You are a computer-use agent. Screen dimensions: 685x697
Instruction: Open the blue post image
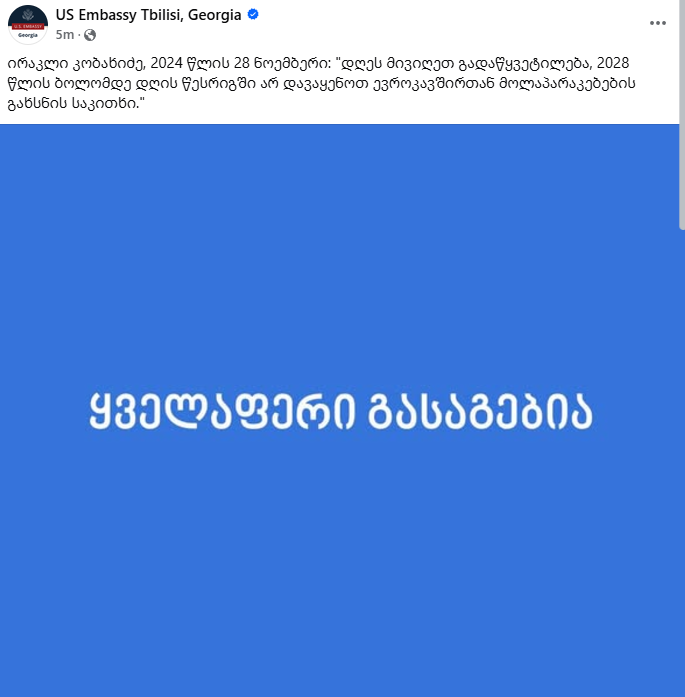point(340,410)
